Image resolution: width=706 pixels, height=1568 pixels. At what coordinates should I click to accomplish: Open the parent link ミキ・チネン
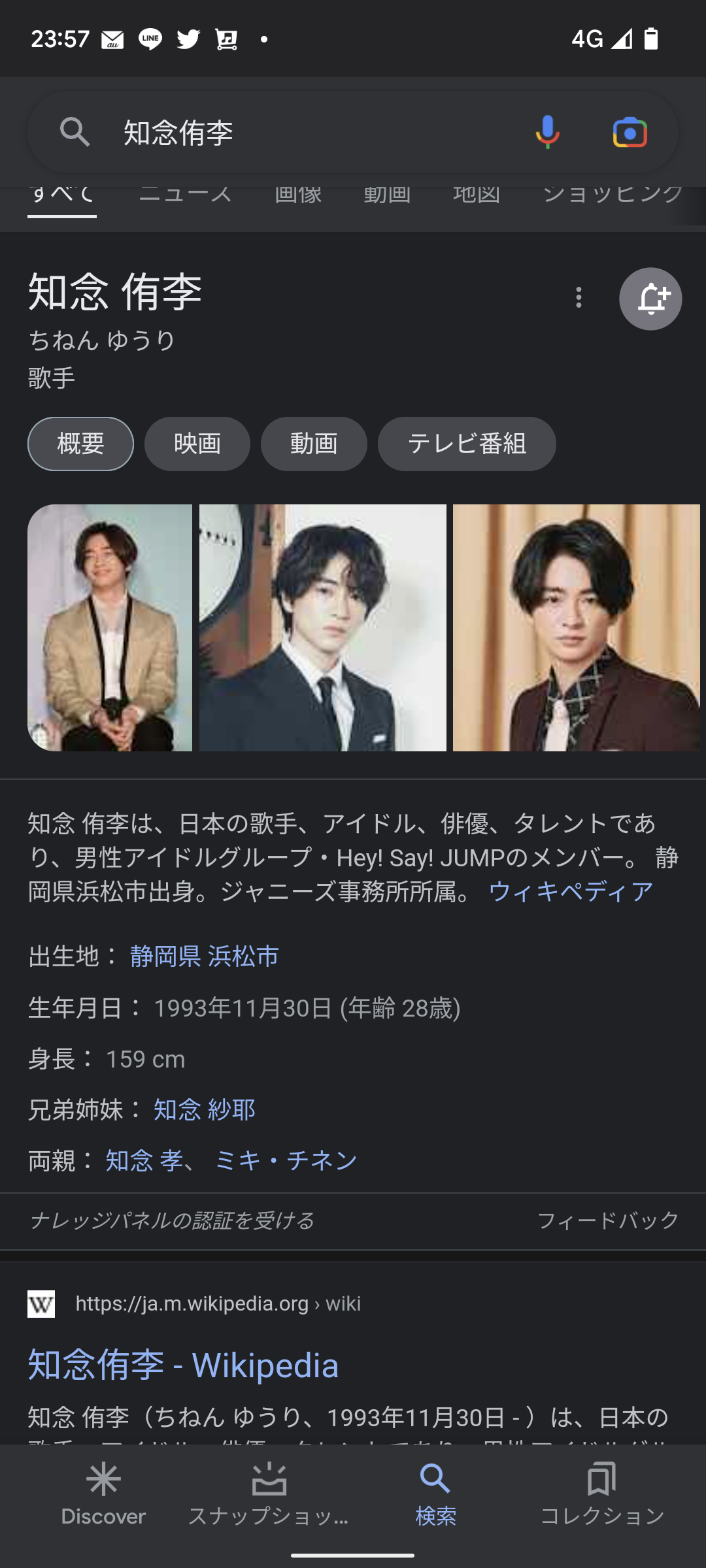point(286,1160)
